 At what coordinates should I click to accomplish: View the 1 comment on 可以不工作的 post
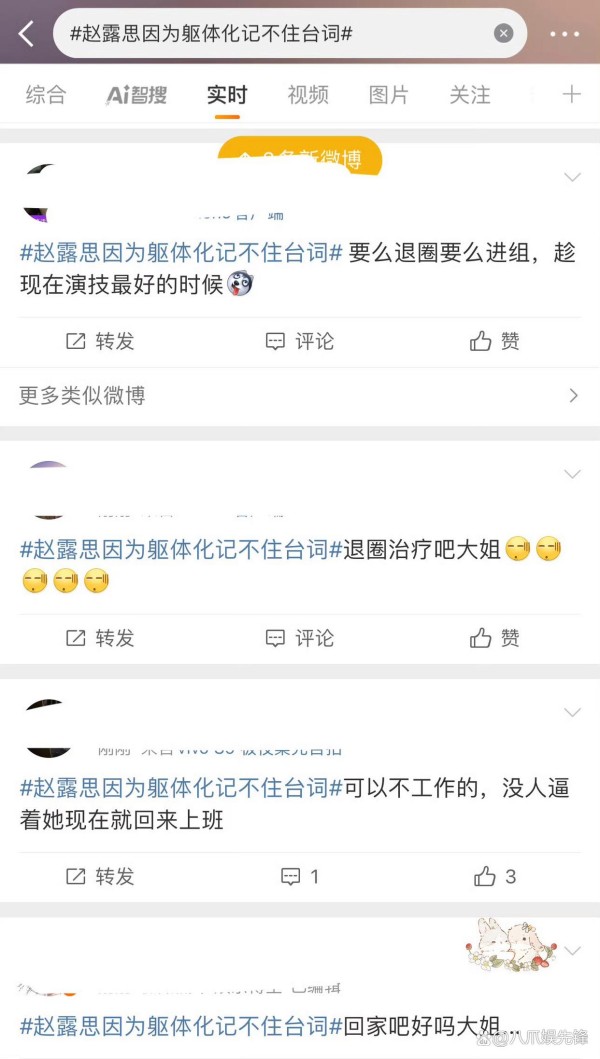[x=300, y=877]
